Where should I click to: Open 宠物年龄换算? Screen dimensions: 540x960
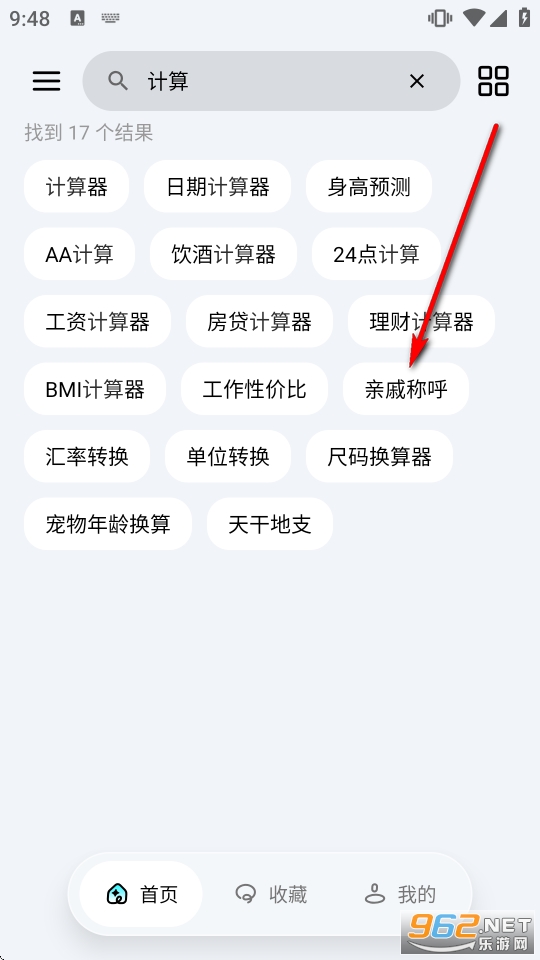108,523
